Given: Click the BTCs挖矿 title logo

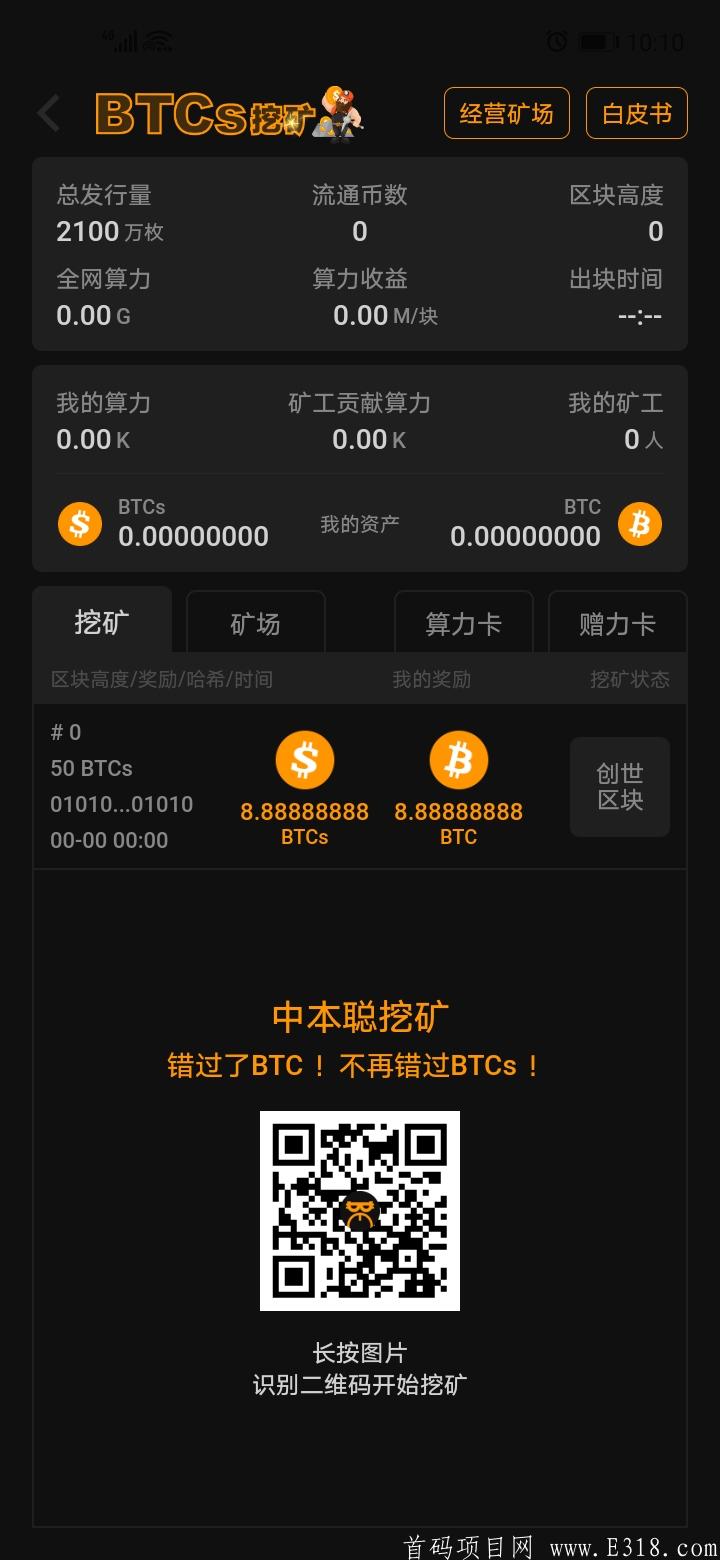Looking at the screenshot, I should 200,113.
